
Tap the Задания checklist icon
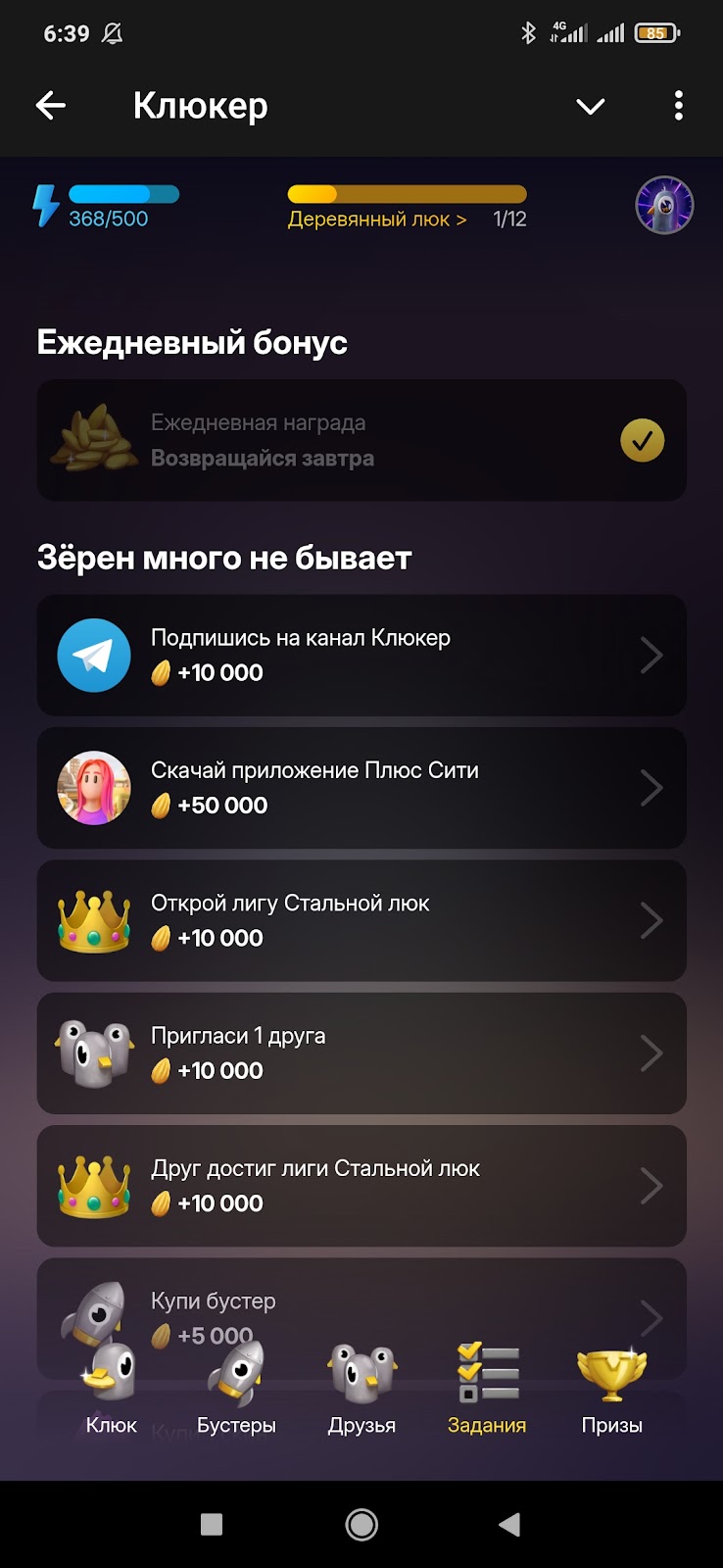[486, 1372]
